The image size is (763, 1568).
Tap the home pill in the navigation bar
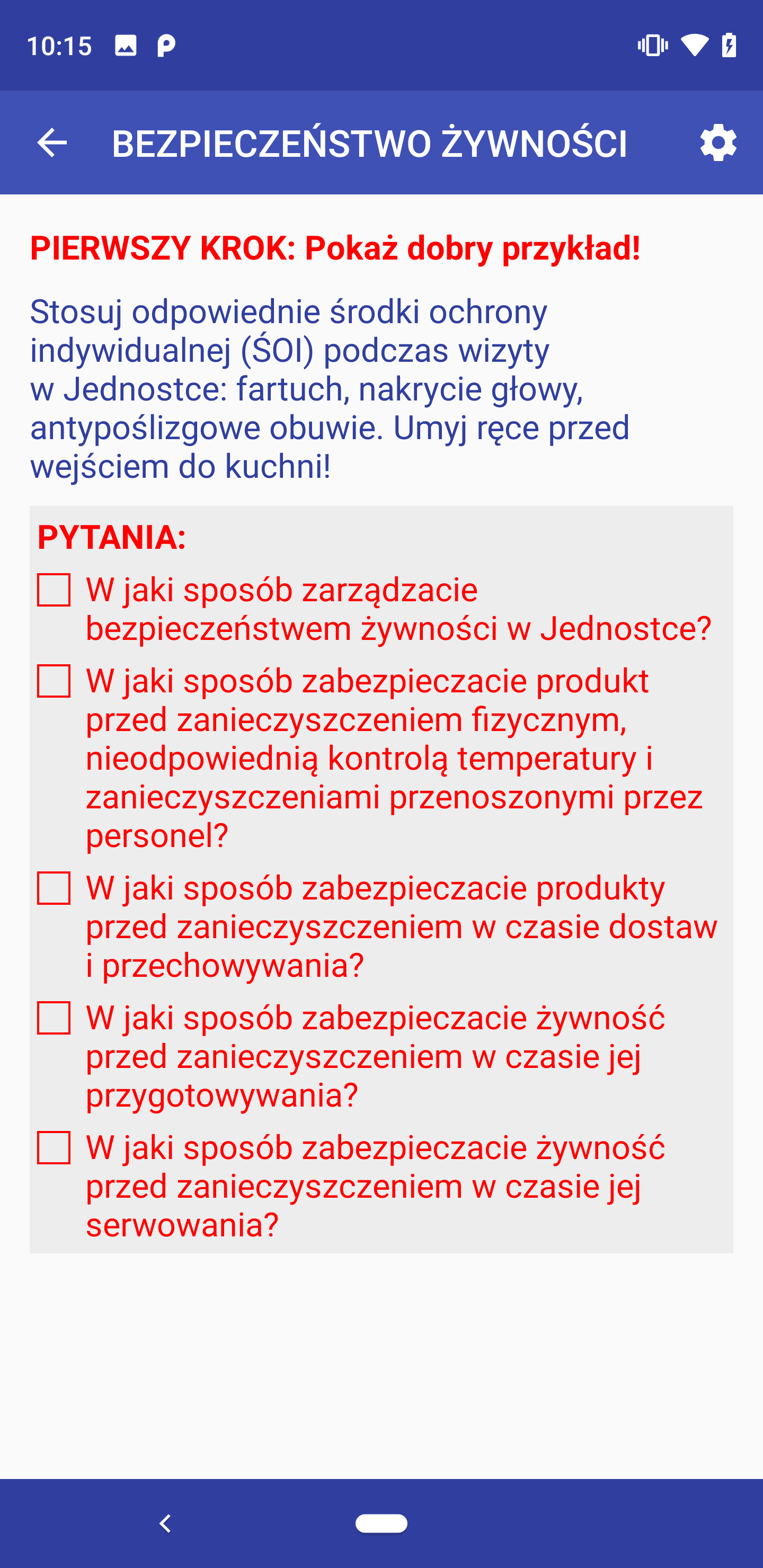[381, 1523]
